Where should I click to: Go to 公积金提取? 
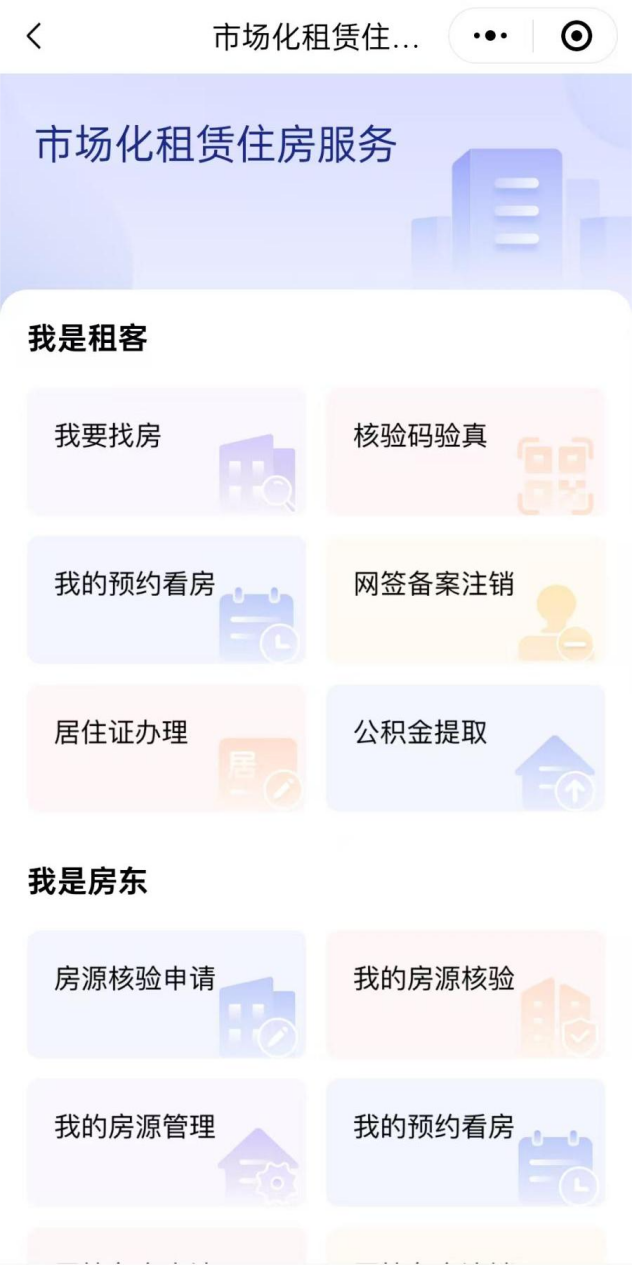[466, 748]
